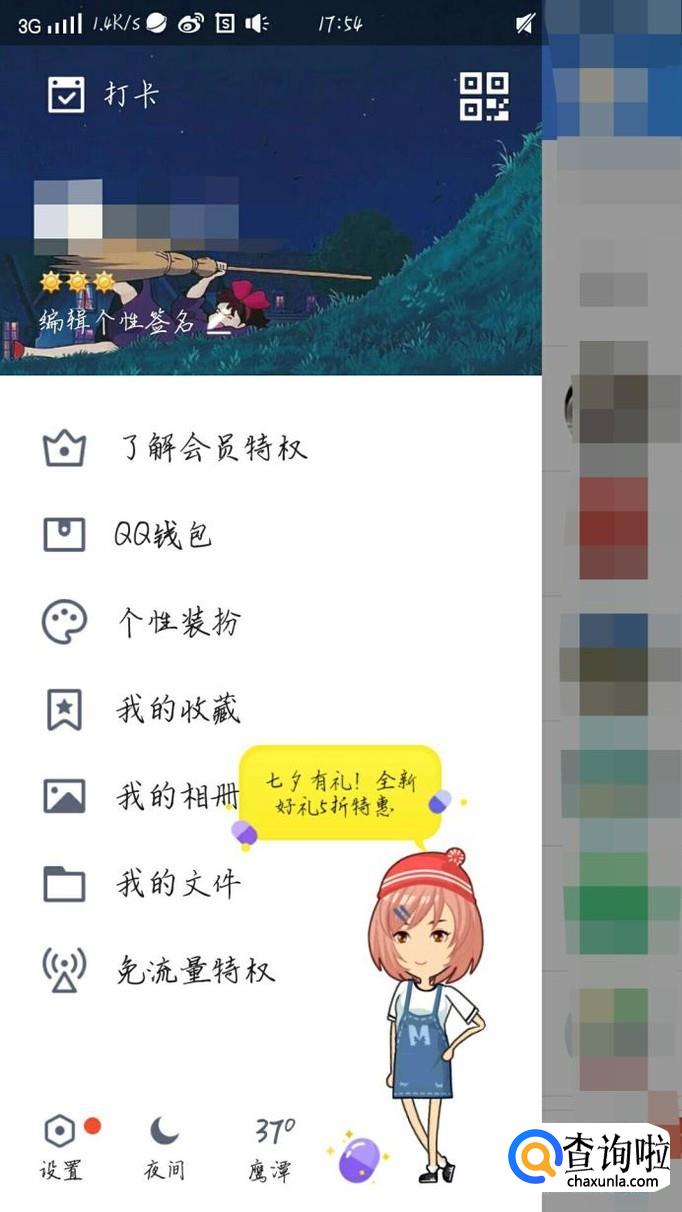The height and width of the screenshot is (1212, 682).
Task: Open 设置 settings
Action: point(61,1148)
